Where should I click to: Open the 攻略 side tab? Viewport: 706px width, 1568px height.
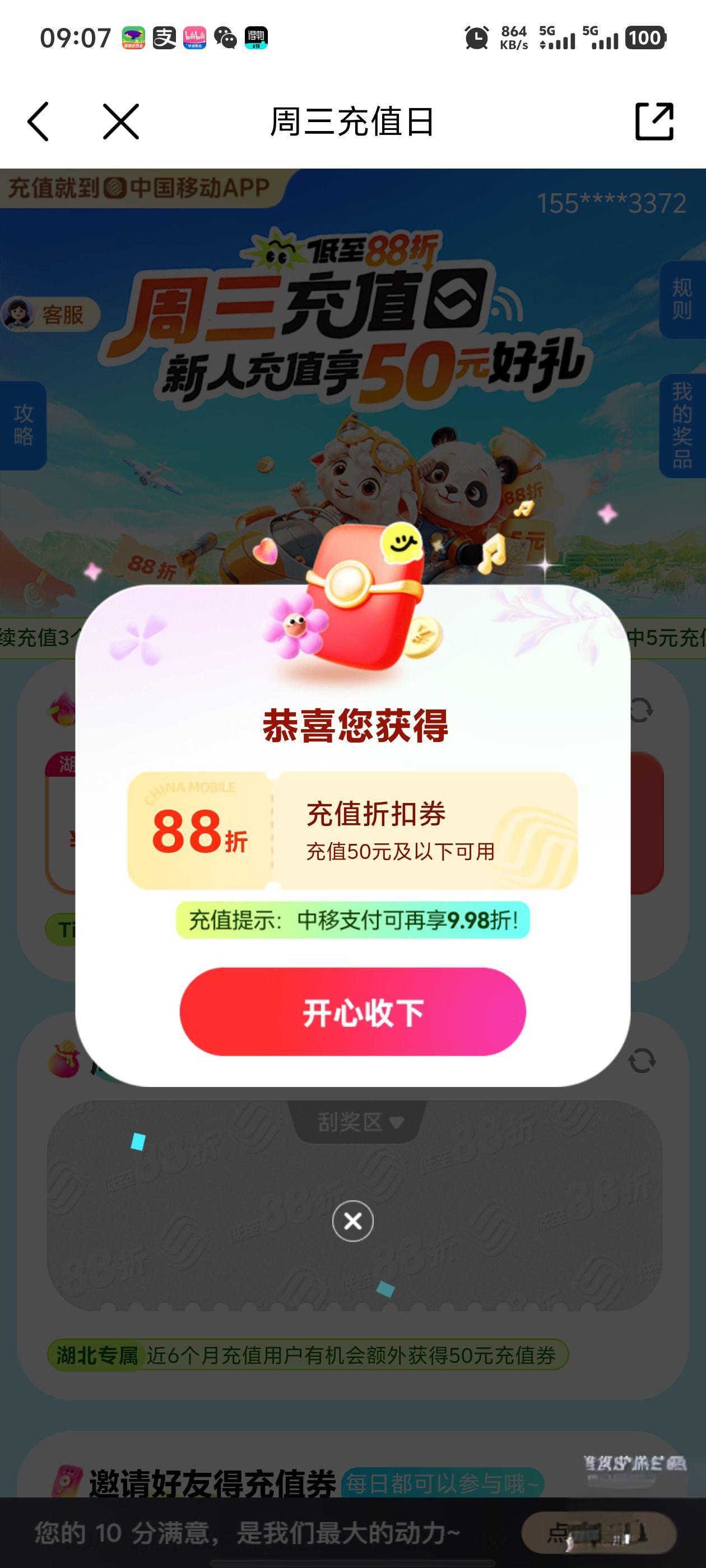23,425
